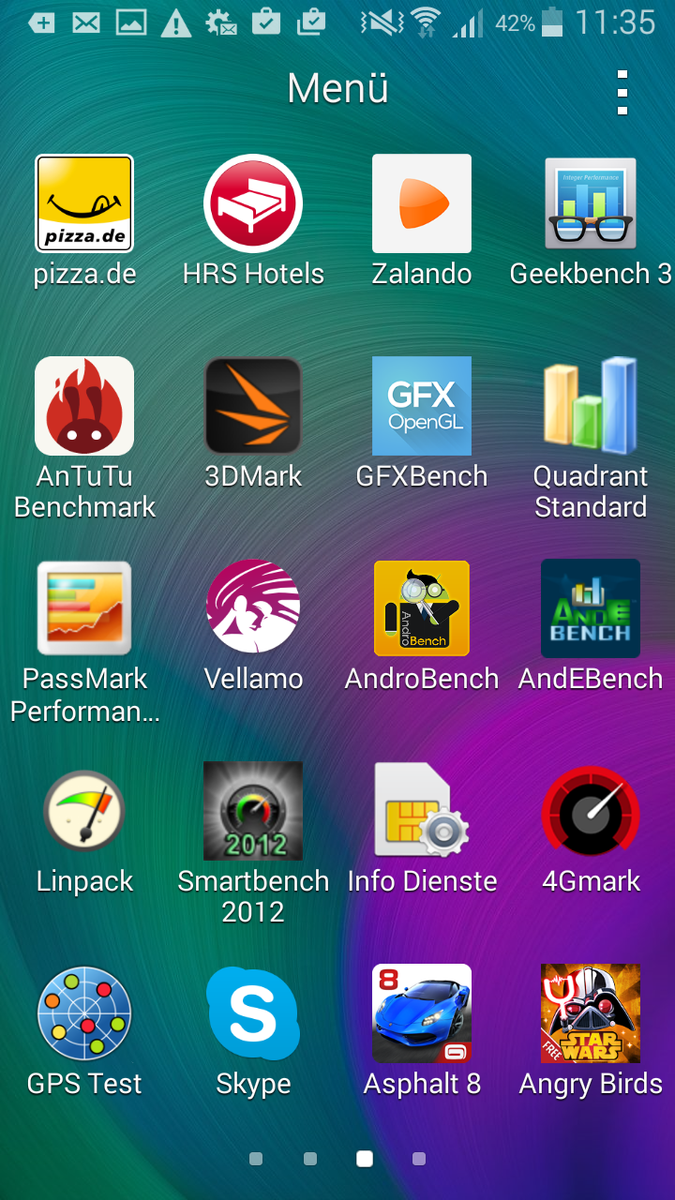
Task: Open the GPS Test app
Action: pos(84,1013)
